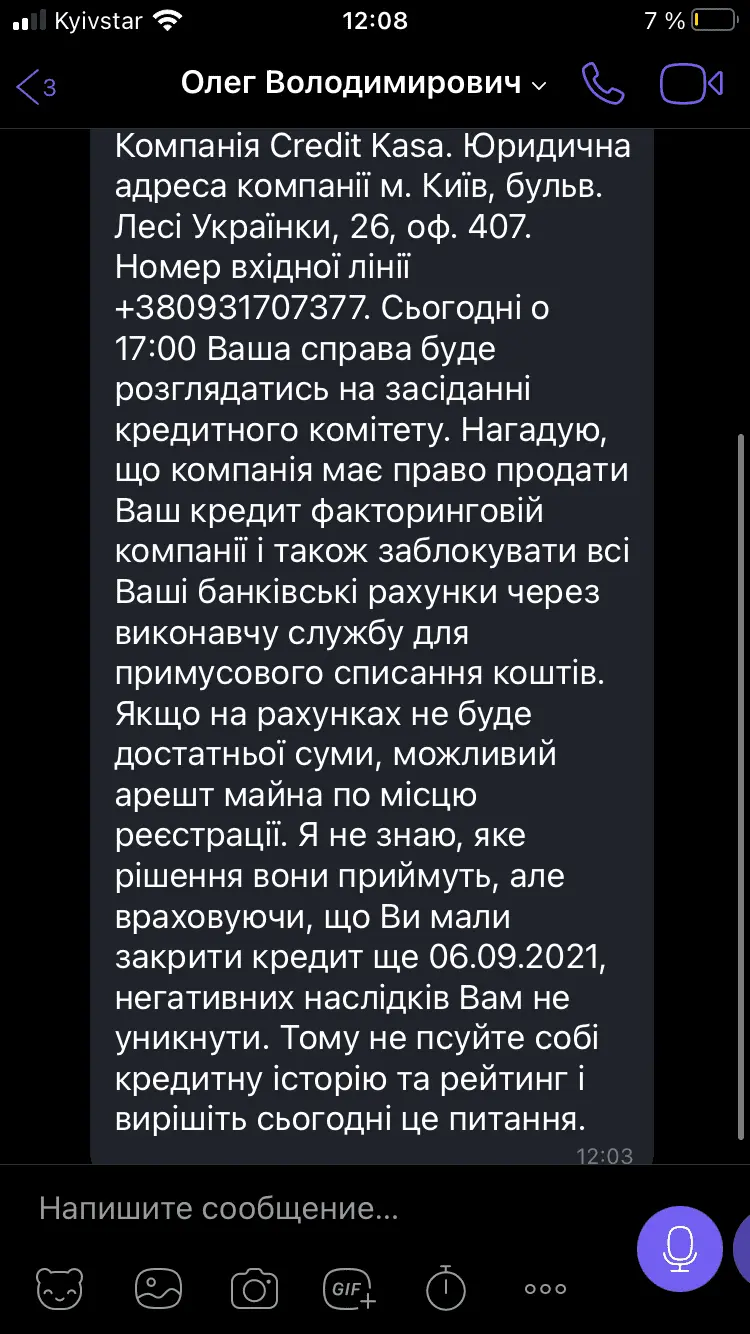The height and width of the screenshot is (1334, 750).
Task: Record a voice message with the microphone
Action: click(680, 1248)
